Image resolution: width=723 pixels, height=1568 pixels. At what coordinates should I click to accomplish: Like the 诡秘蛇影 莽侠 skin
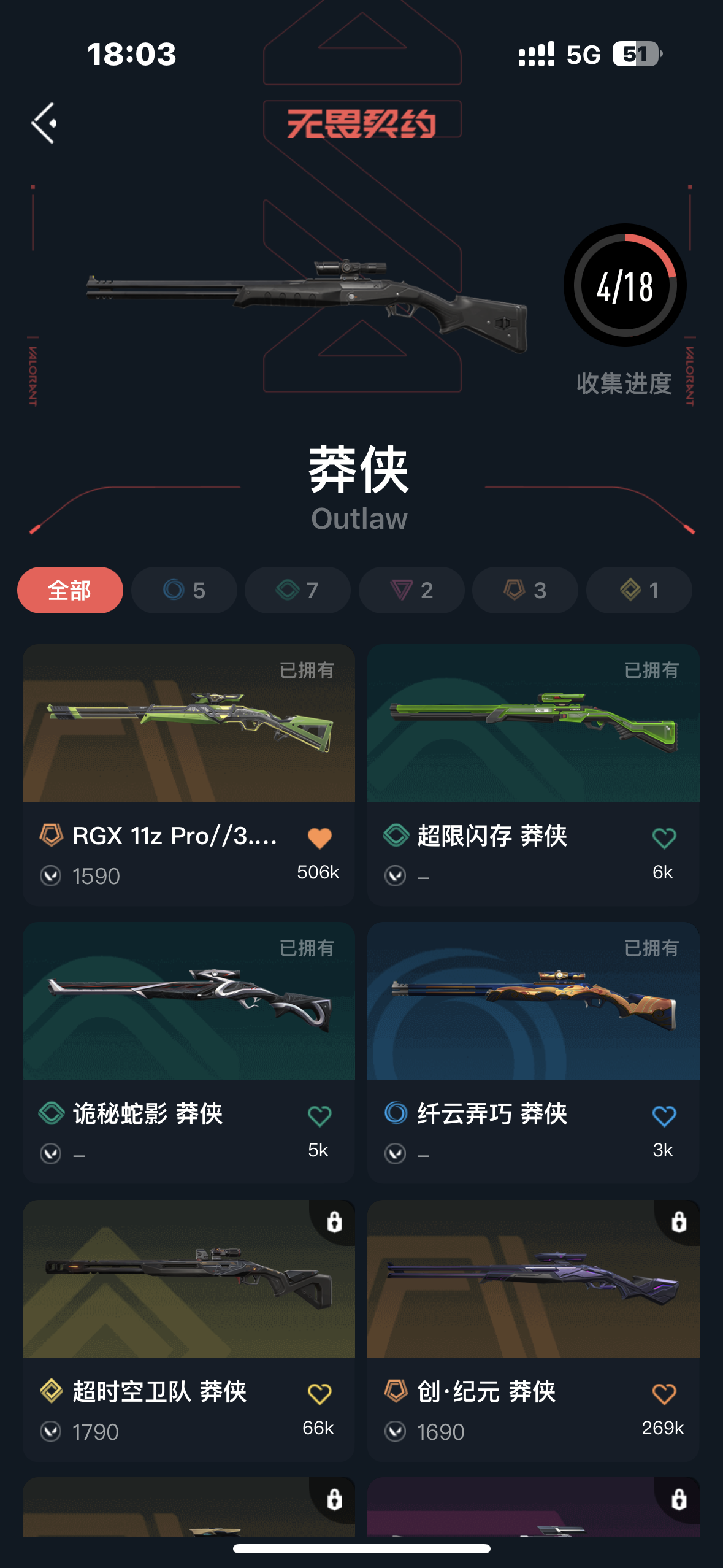[x=319, y=1116]
